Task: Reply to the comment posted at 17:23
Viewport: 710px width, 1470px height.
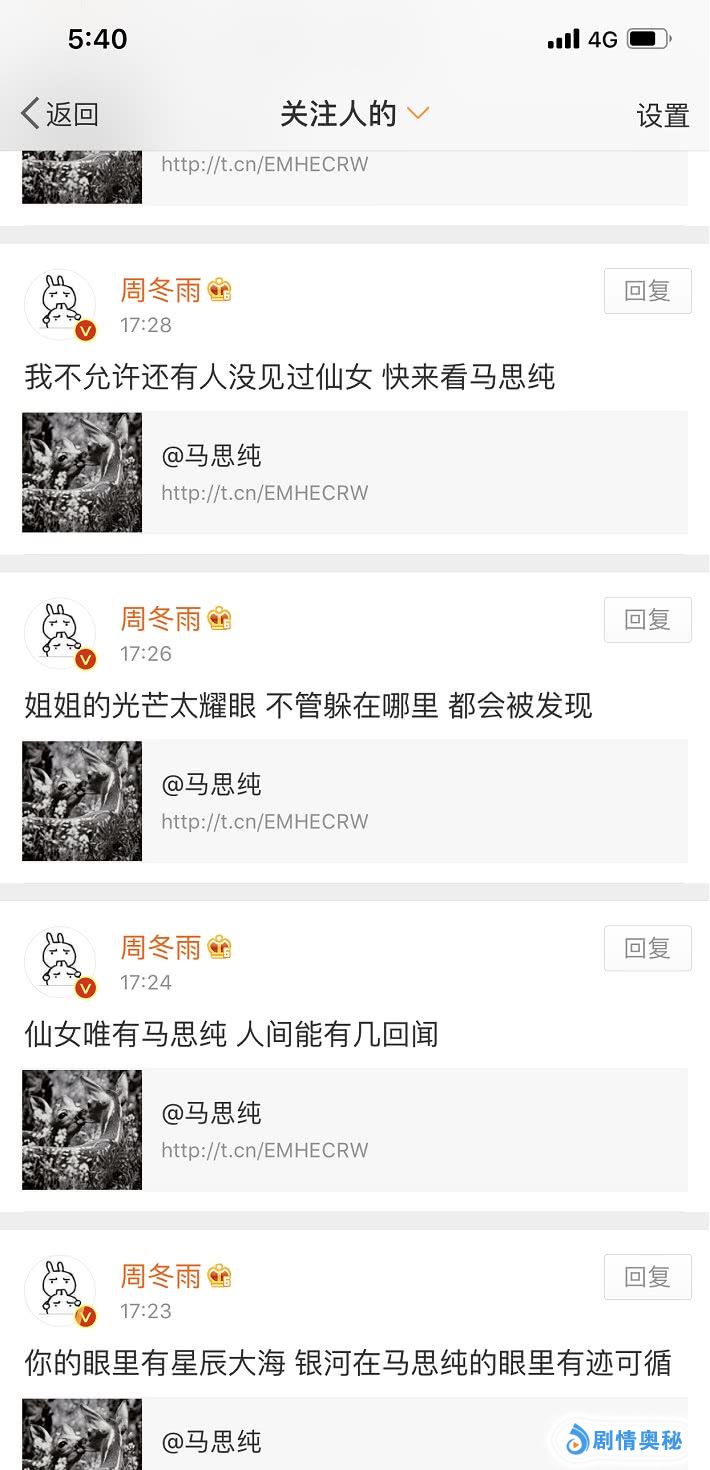Action: click(647, 1277)
